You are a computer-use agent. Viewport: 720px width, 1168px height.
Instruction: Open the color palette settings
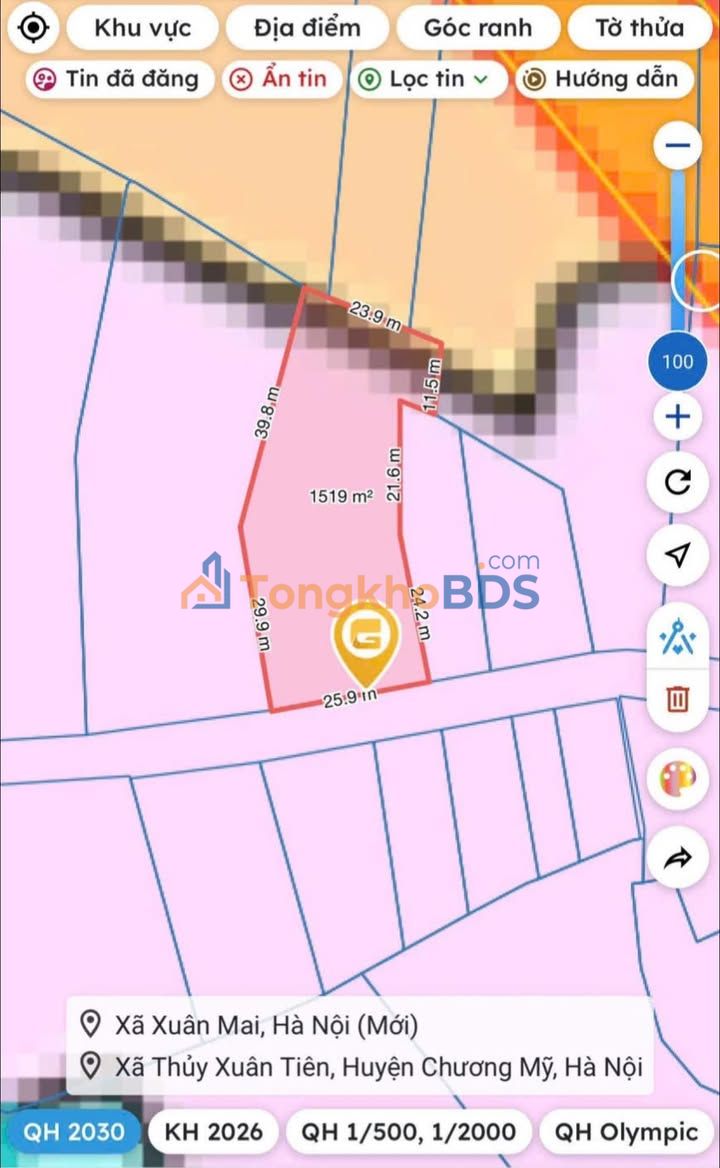point(677,780)
